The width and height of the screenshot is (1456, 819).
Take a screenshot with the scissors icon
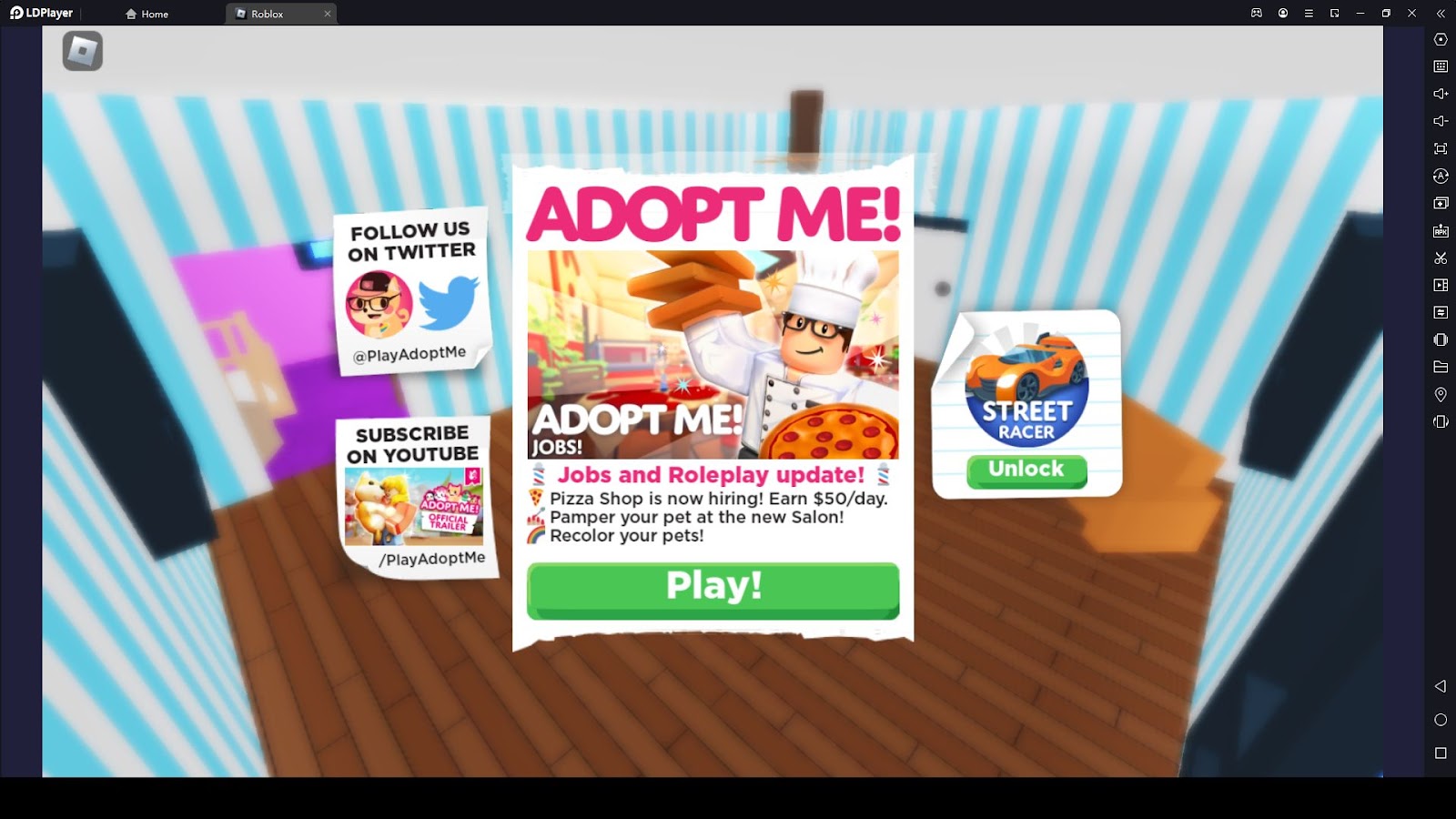pyautogui.click(x=1441, y=258)
